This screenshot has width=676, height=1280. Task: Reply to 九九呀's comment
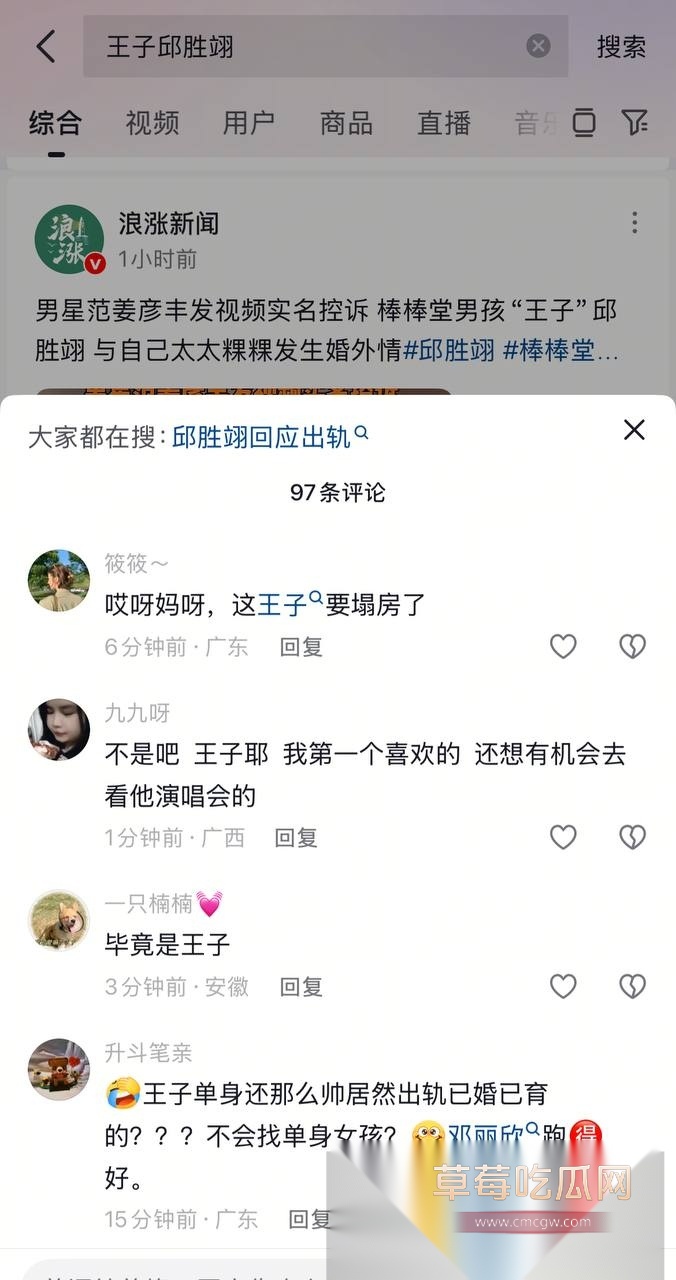tap(296, 837)
